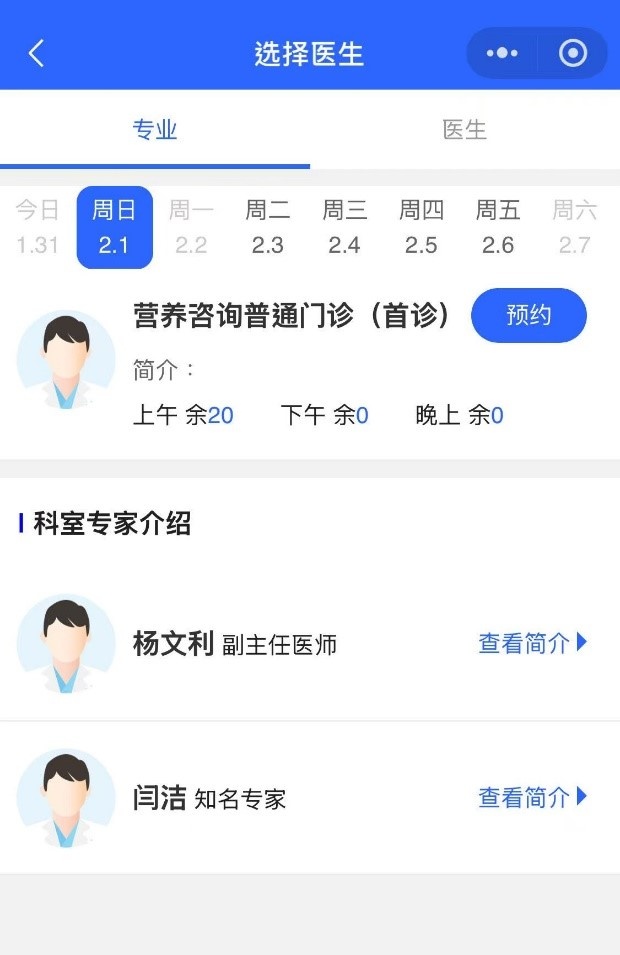This screenshot has height=955, width=620.
Task: Select the 专业 tab
Action: (155, 130)
